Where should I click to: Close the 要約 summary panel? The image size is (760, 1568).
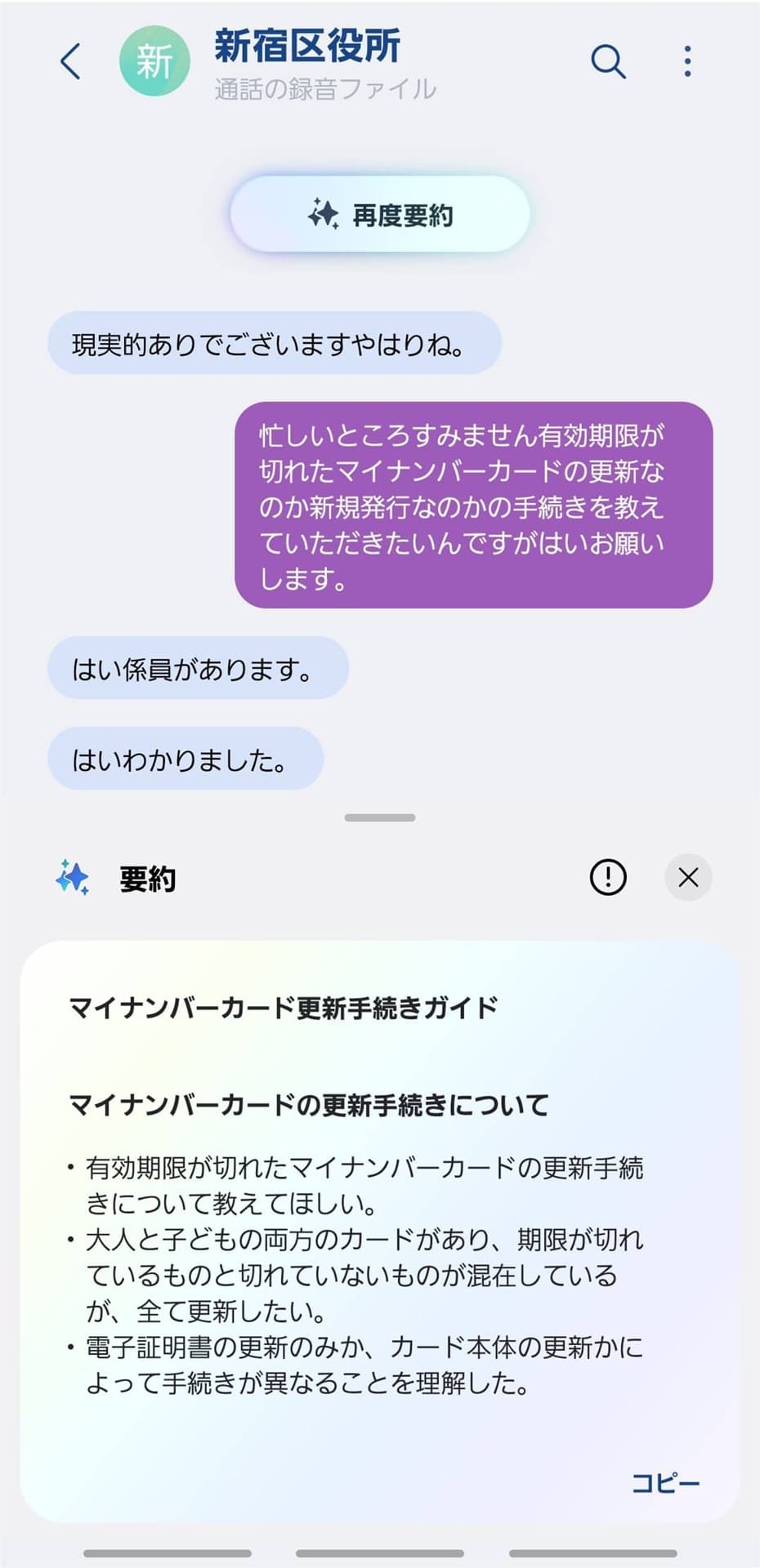point(688,878)
